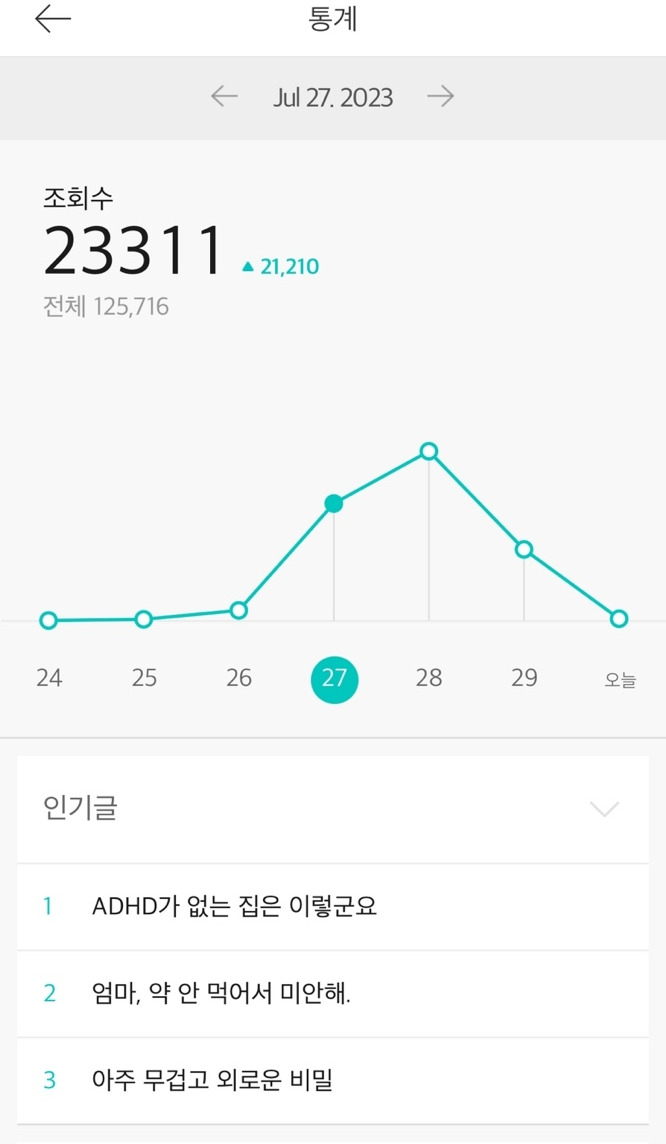Image resolution: width=666 pixels, height=1144 pixels.
Task: Go back from the 통계 screen
Action: pyautogui.click(x=53, y=20)
